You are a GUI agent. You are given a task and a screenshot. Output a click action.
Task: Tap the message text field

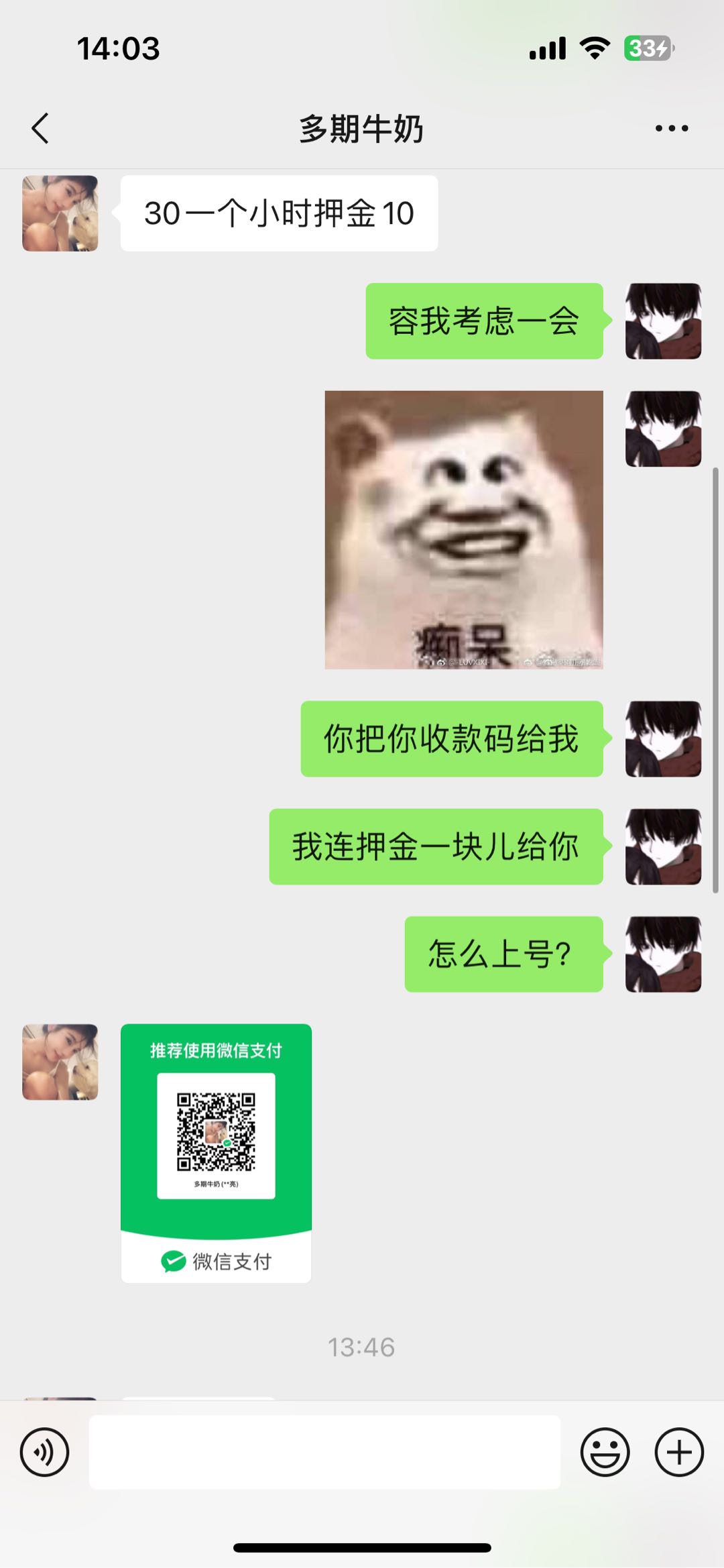click(x=324, y=1452)
